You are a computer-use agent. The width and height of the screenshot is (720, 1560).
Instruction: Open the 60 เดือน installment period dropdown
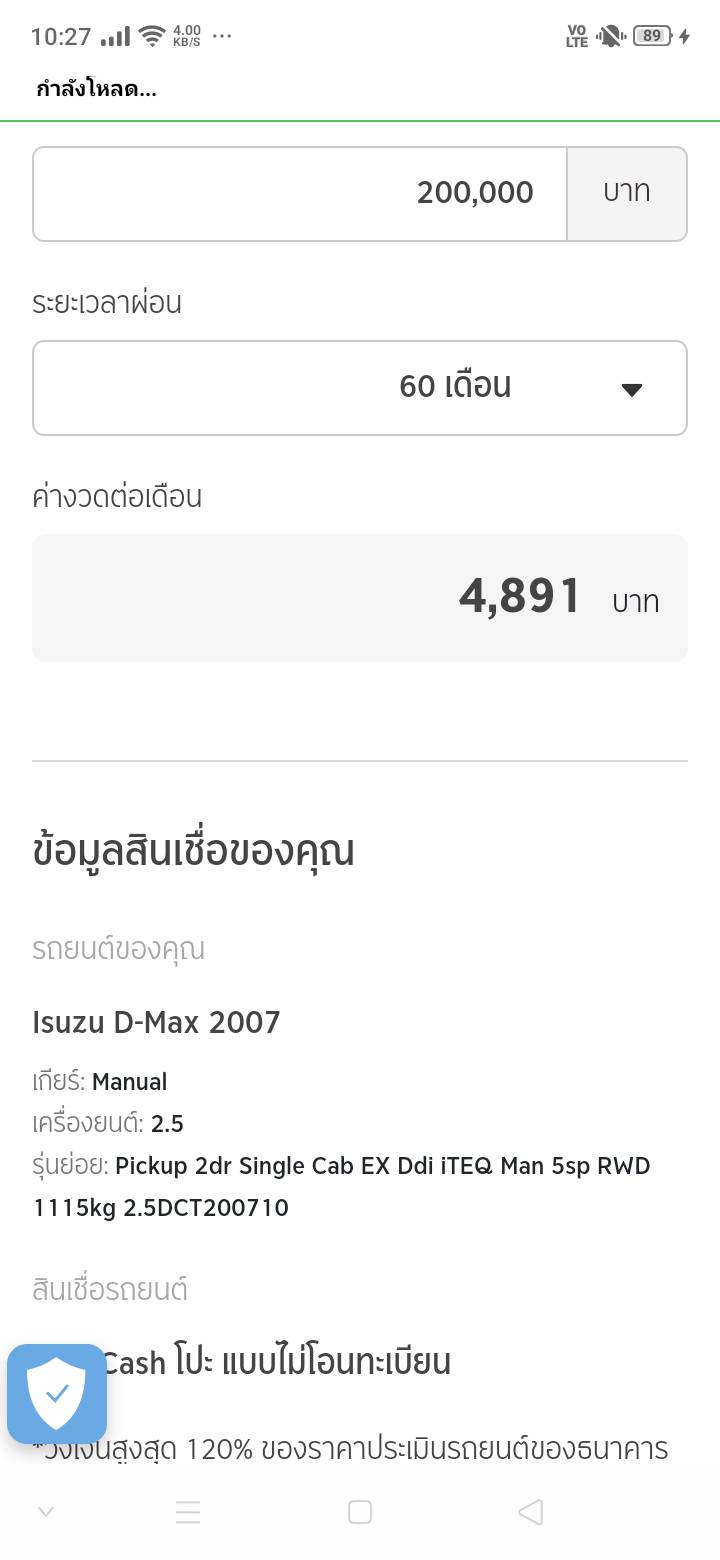pyautogui.click(x=360, y=388)
